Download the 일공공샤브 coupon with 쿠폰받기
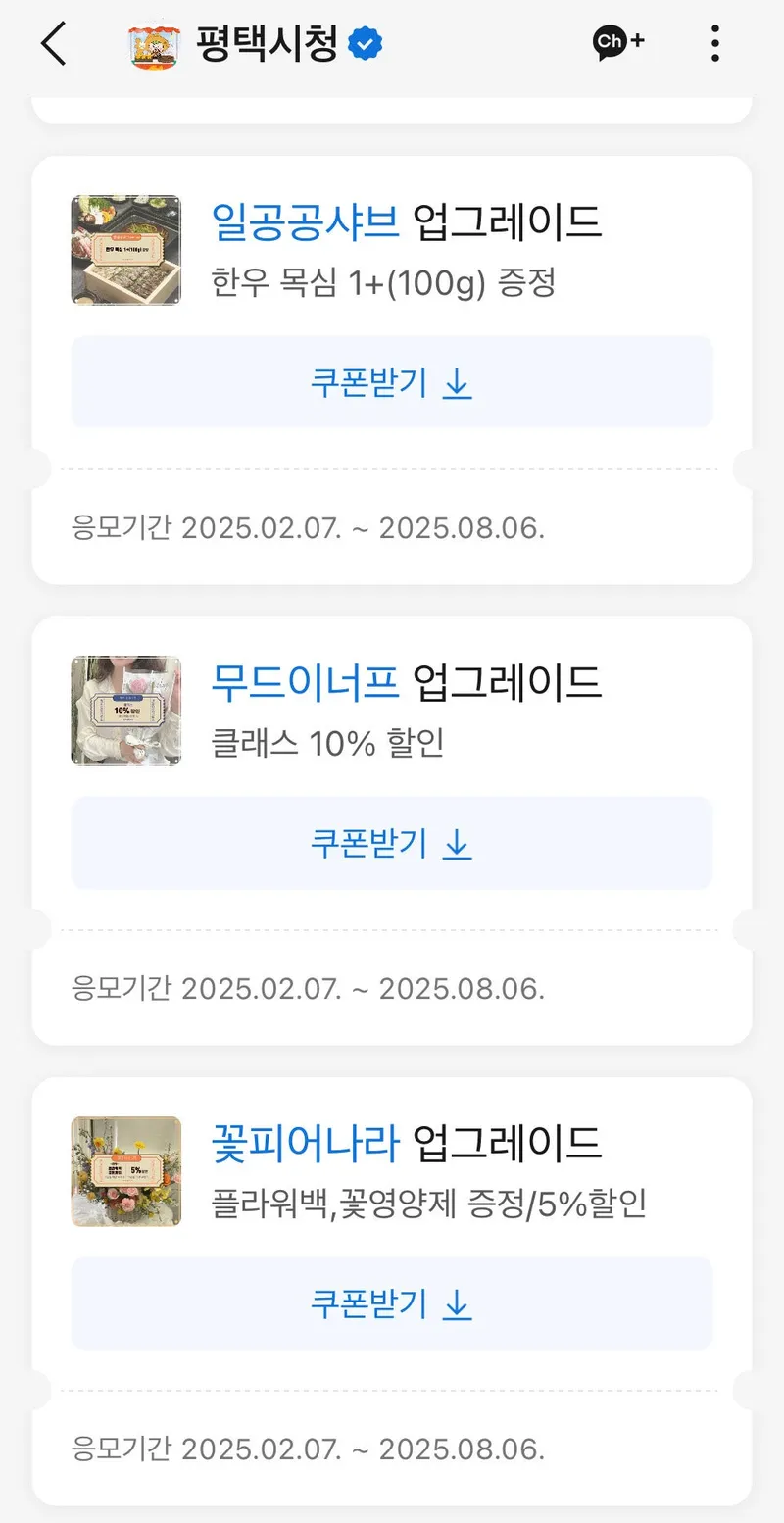This screenshot has width=784, height=1523. [391, 383]
